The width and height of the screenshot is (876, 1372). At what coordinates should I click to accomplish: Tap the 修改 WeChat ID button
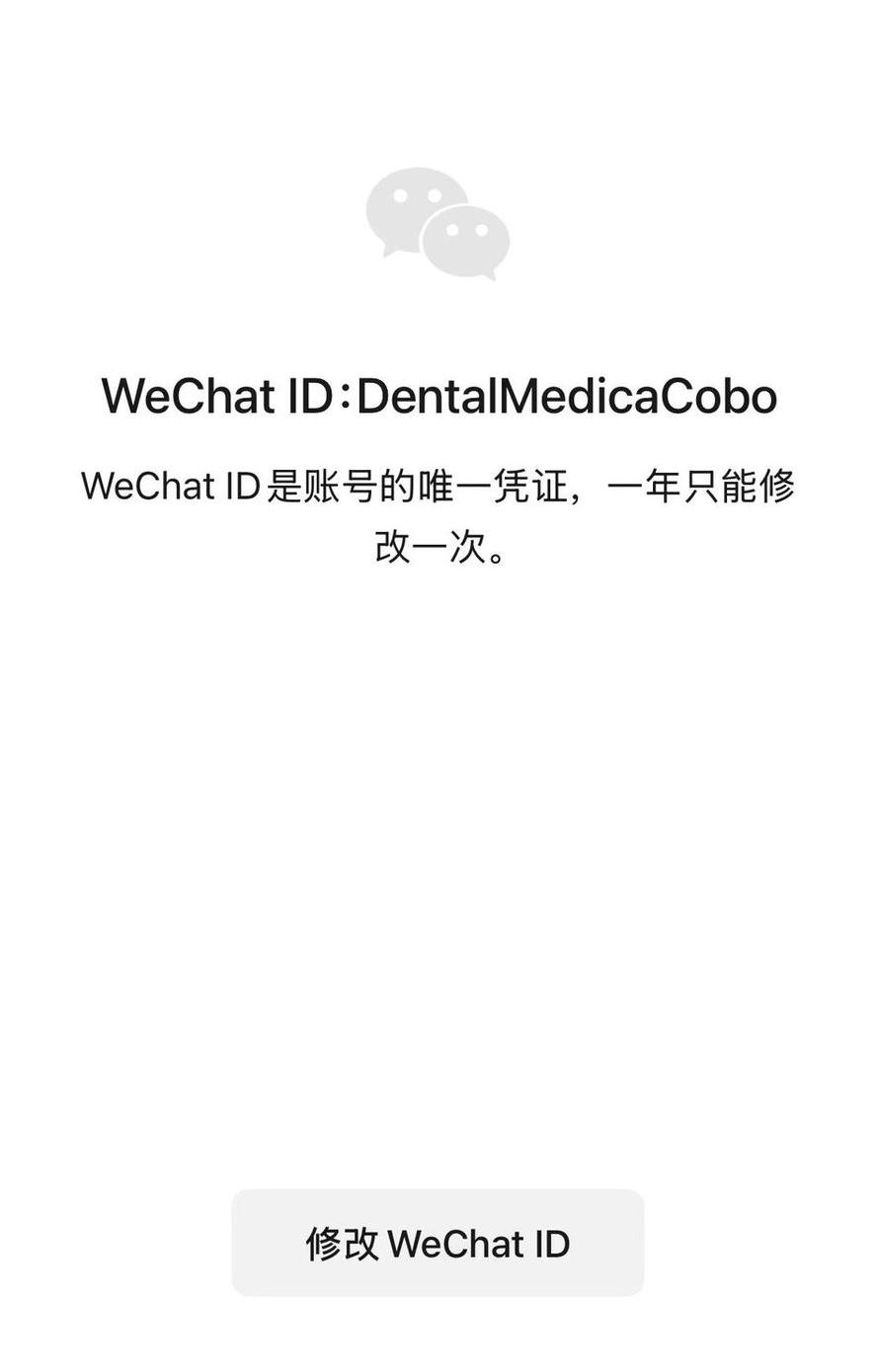[x=438, y=1243]
